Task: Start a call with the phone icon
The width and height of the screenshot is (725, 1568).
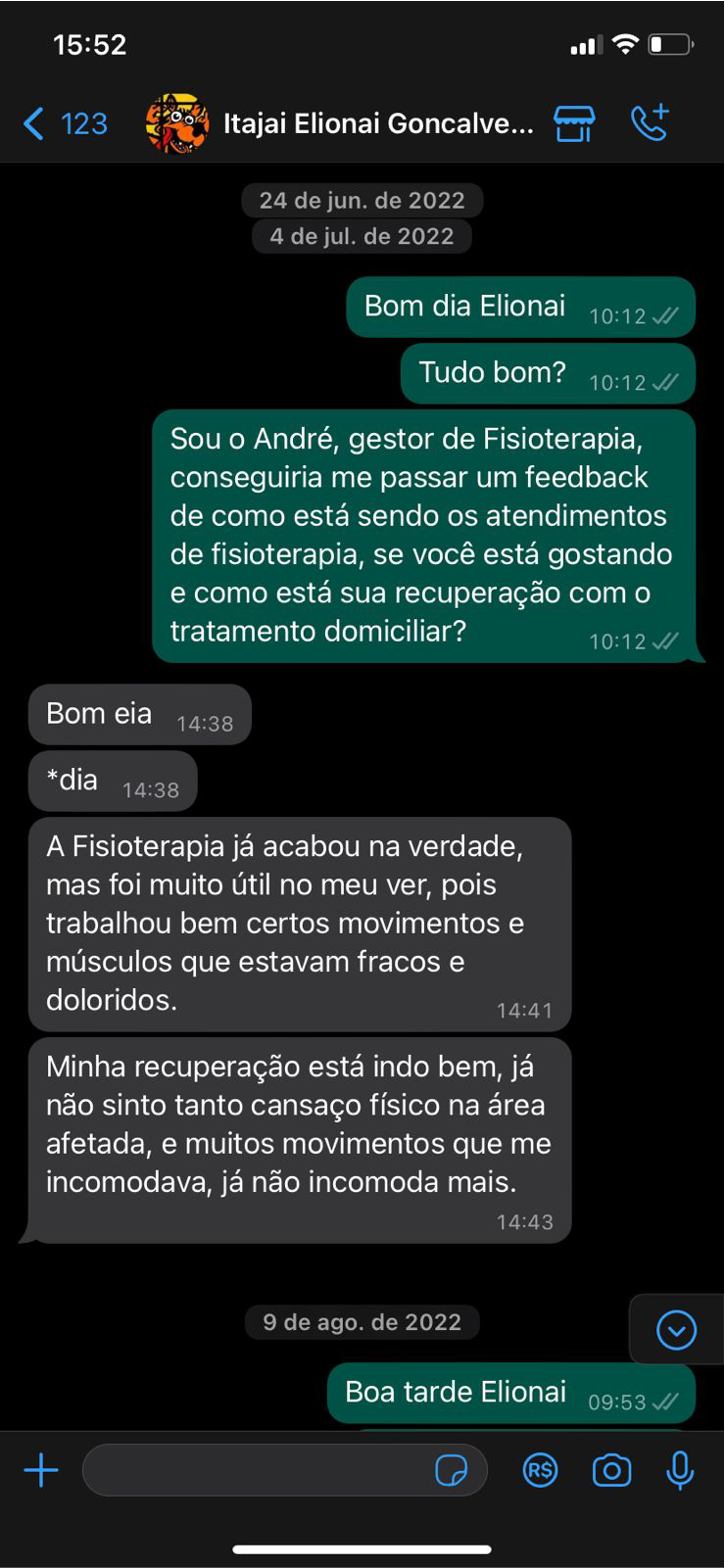Action: [650, 123]
